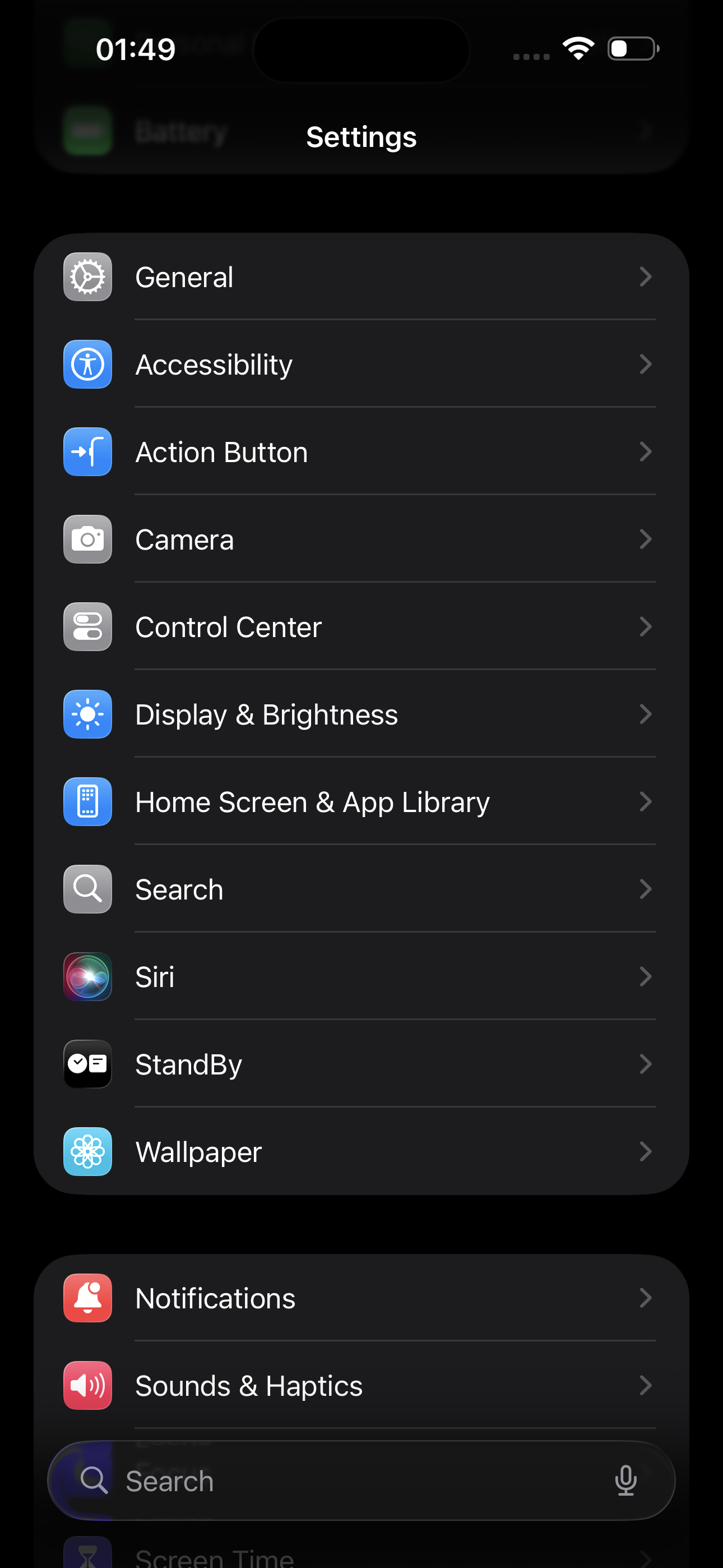Open the Search settings row

pos(360,889)
